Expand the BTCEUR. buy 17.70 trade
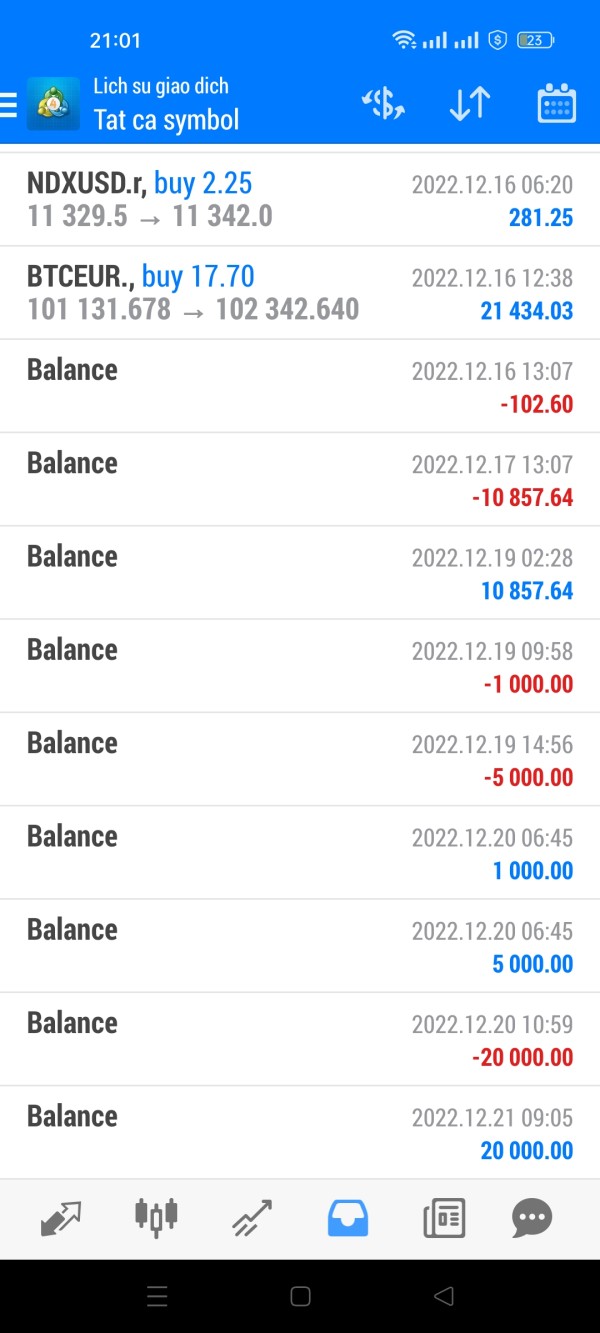The height and width of the screenshot is (1333, 600). [300, 293]
